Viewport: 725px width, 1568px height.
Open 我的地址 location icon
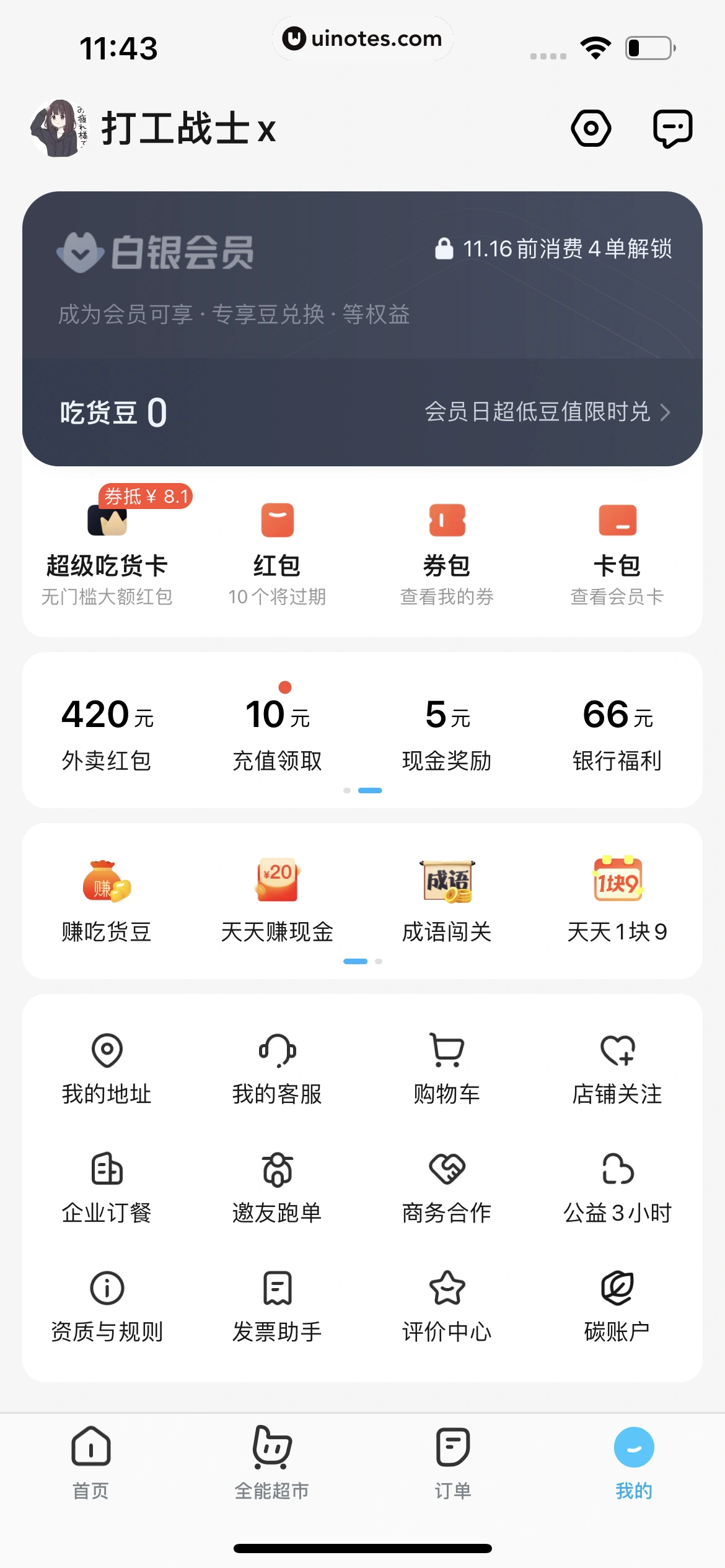[x=107, y=1050]
